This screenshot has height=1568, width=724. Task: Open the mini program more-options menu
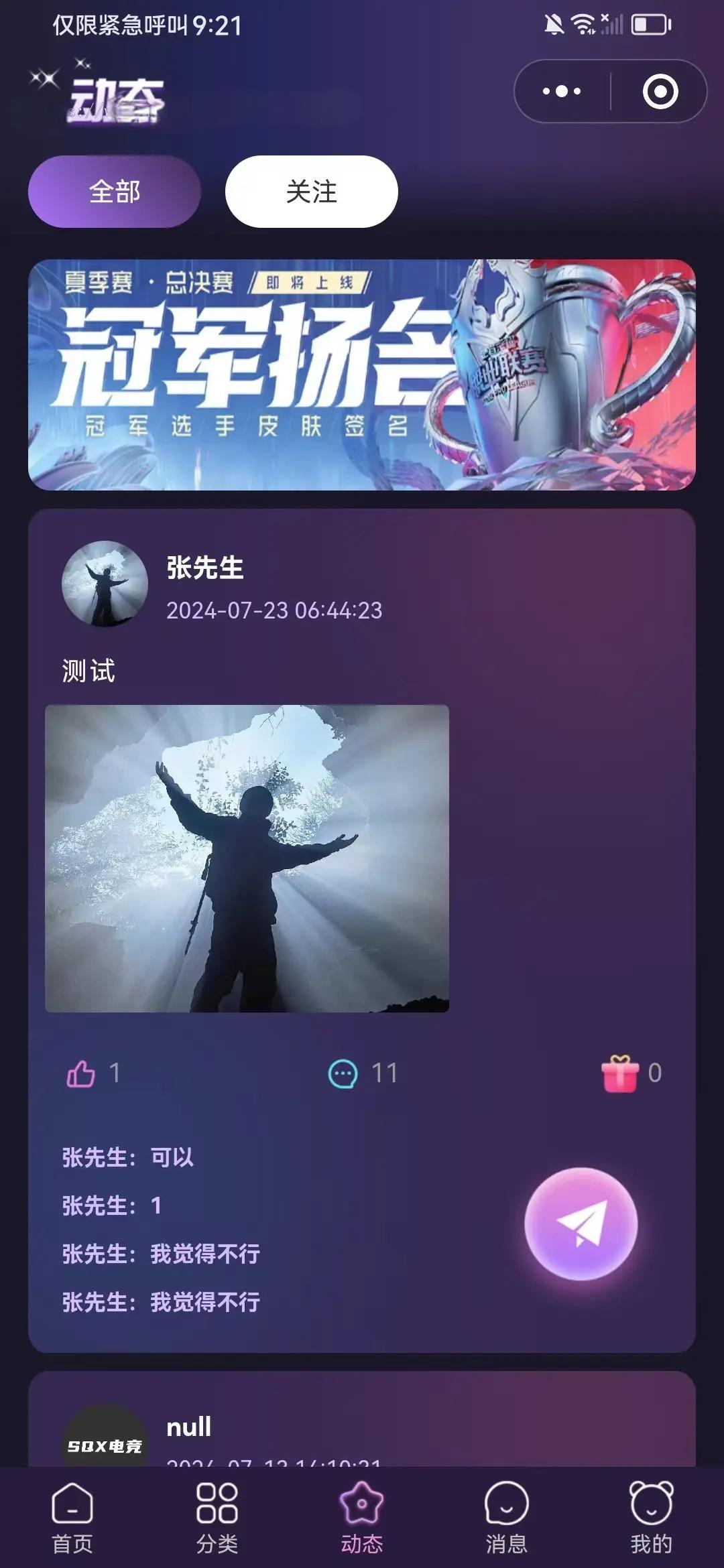point(562,91)
